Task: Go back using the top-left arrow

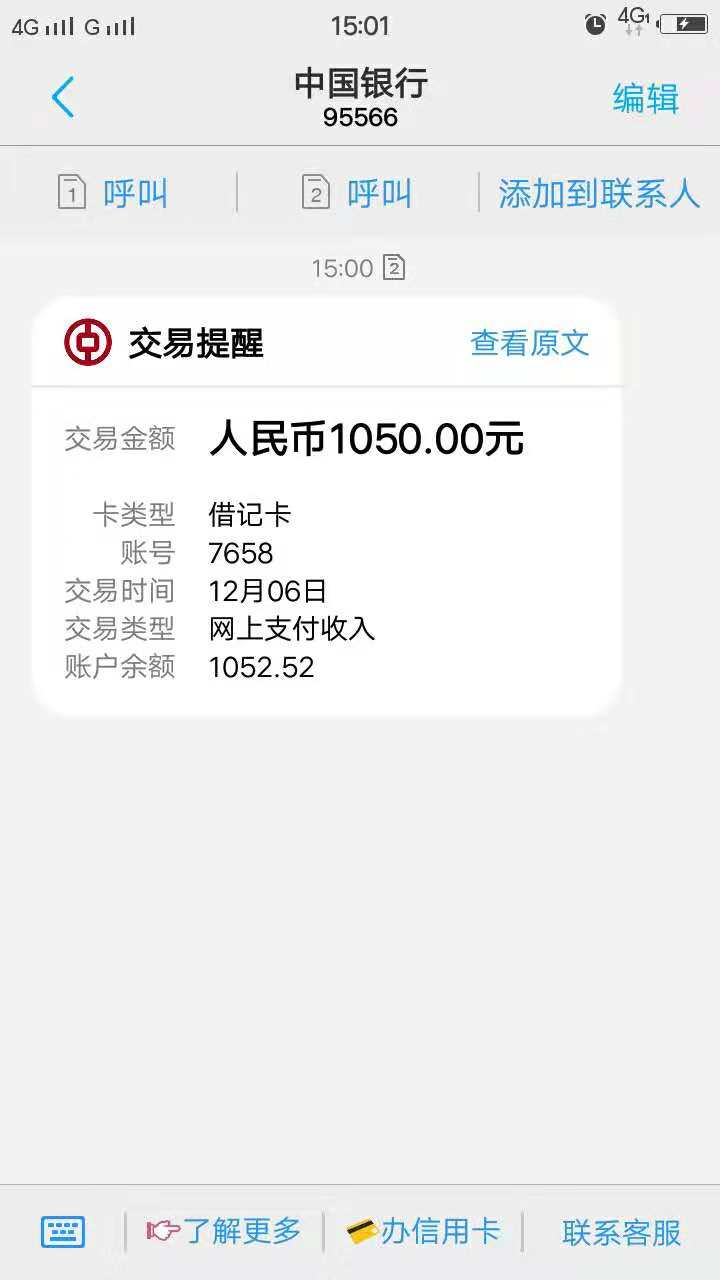Action: 63,97
